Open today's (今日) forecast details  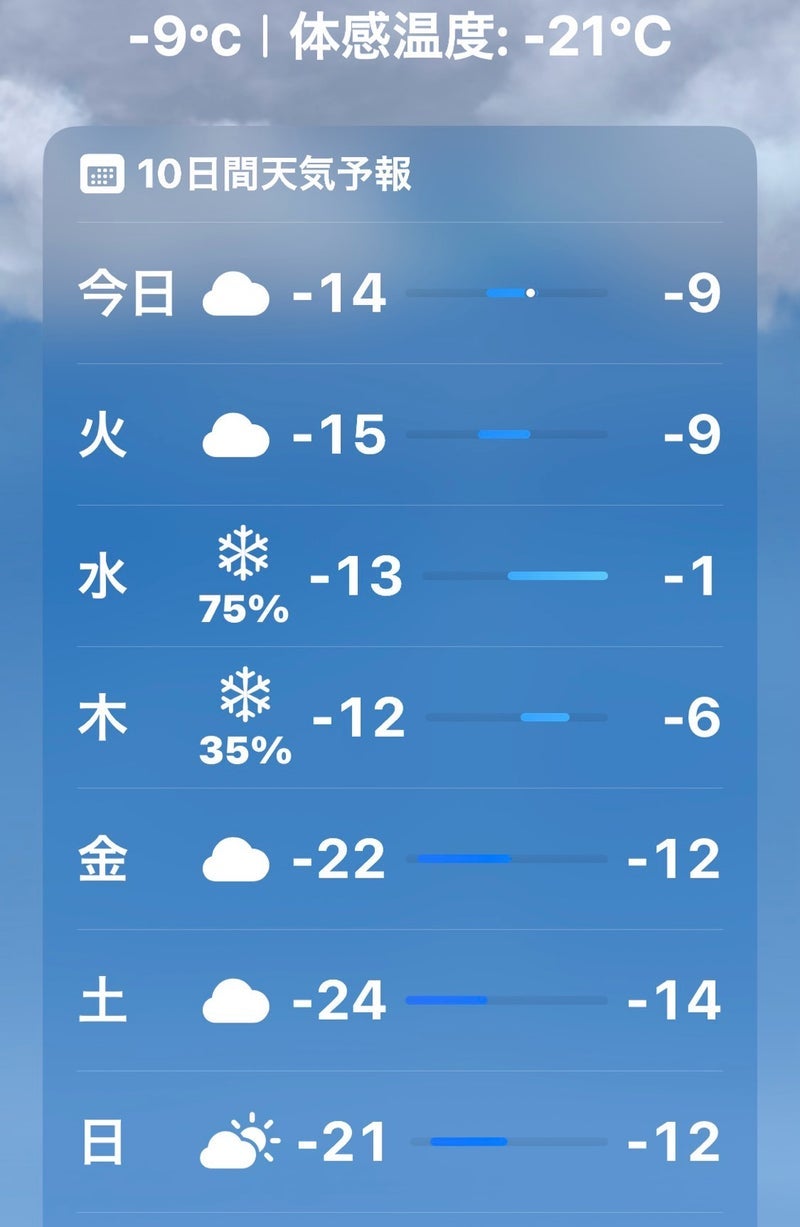(x=400, y=294)
